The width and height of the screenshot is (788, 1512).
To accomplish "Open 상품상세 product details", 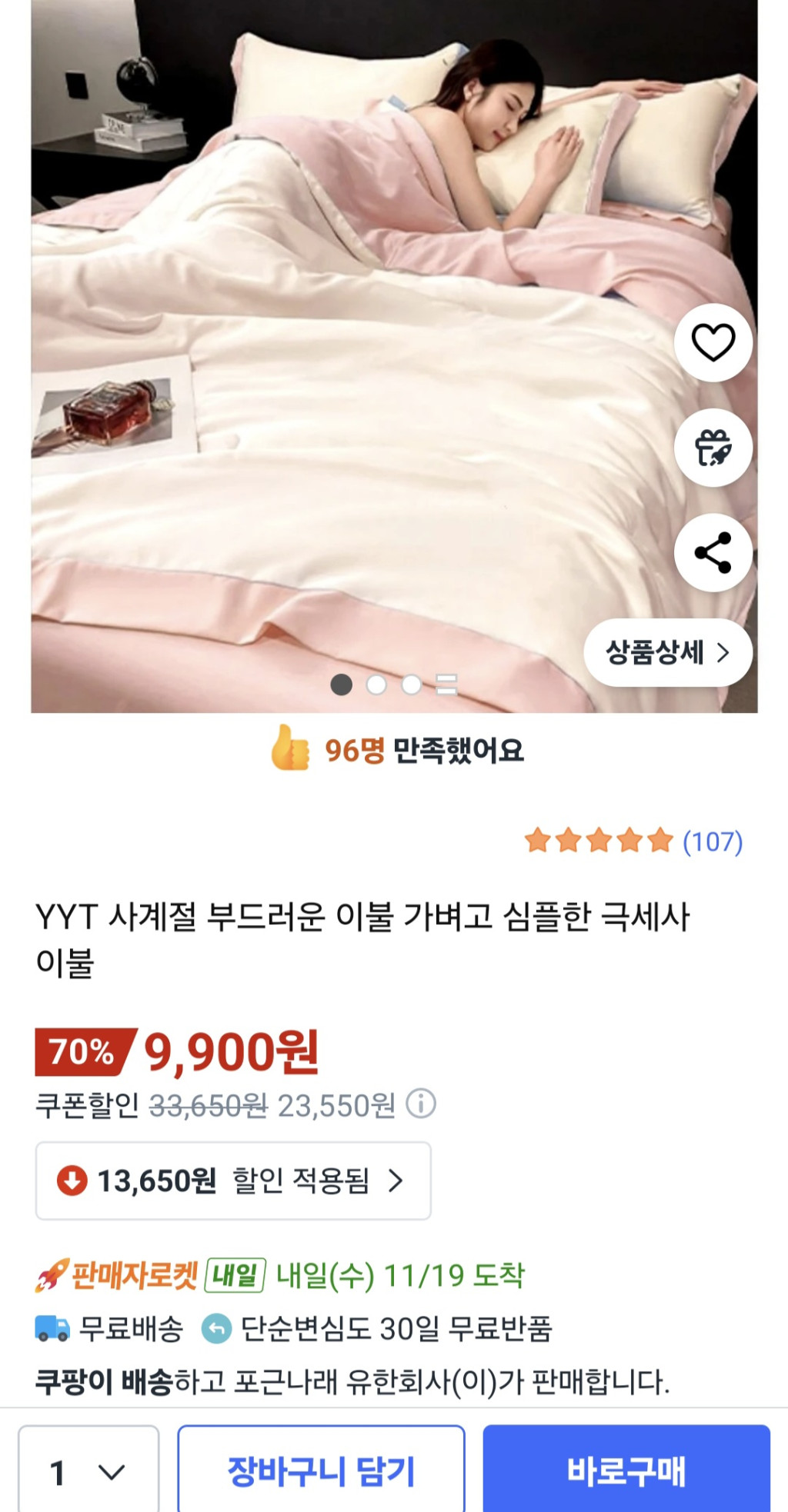I will point(667,653).
